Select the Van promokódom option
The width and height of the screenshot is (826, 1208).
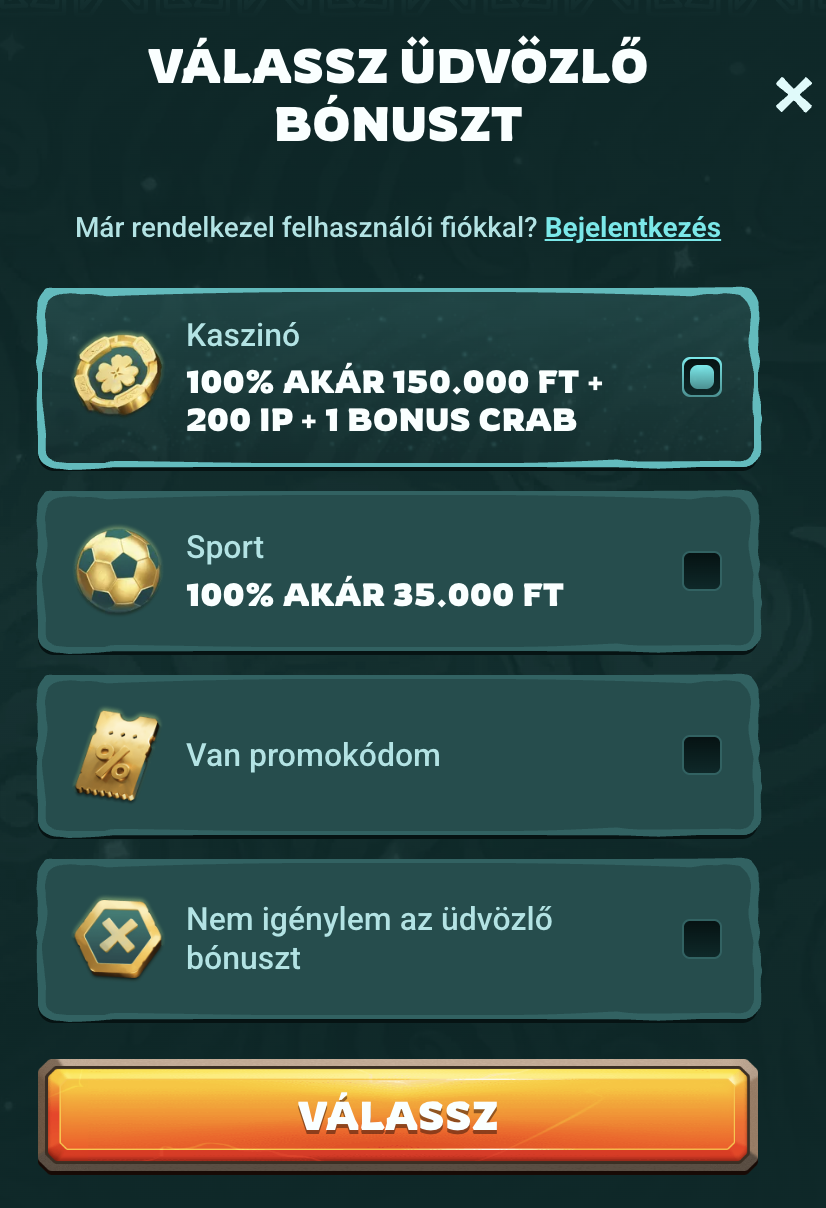(x=701, y=755)
